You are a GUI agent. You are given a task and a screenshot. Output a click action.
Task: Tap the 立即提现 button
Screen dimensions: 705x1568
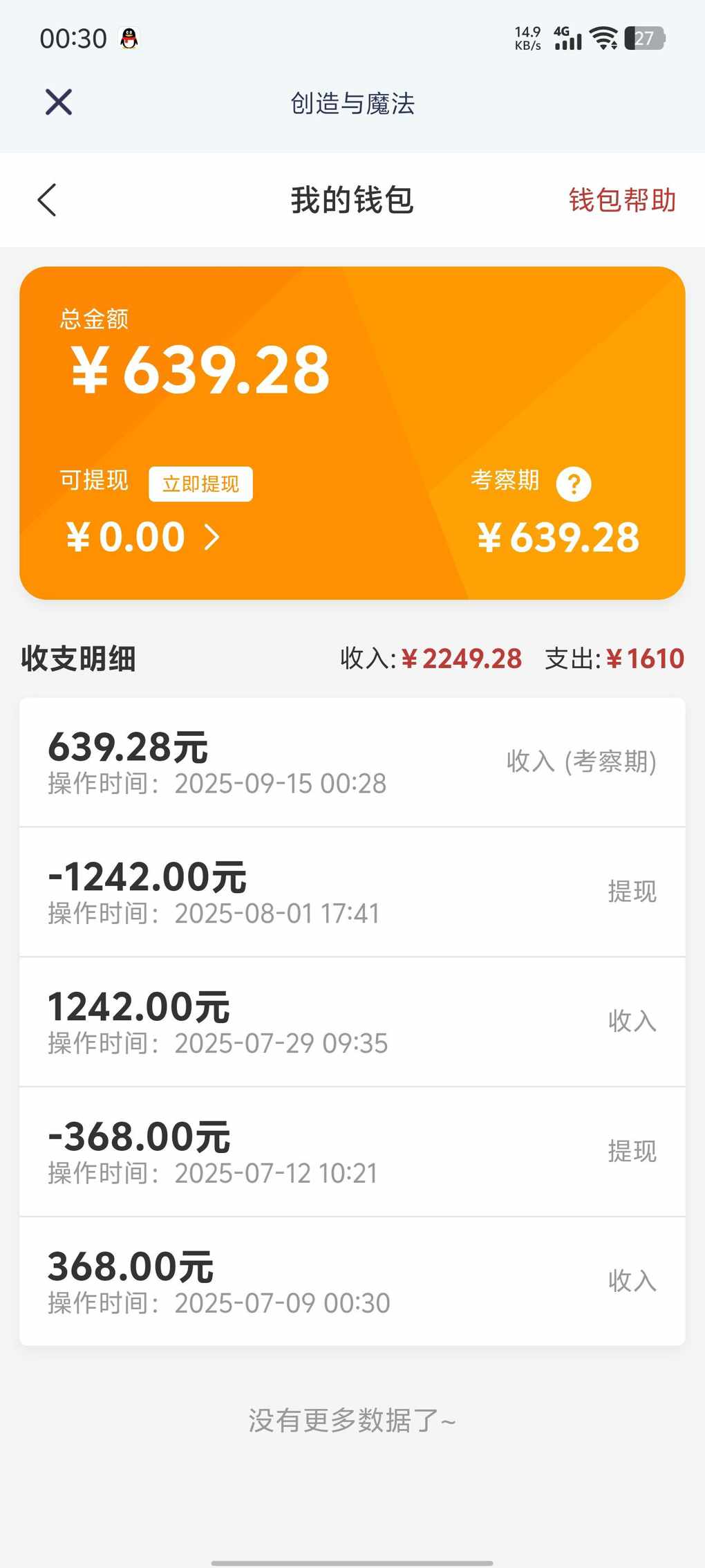[x=200, y=483]
